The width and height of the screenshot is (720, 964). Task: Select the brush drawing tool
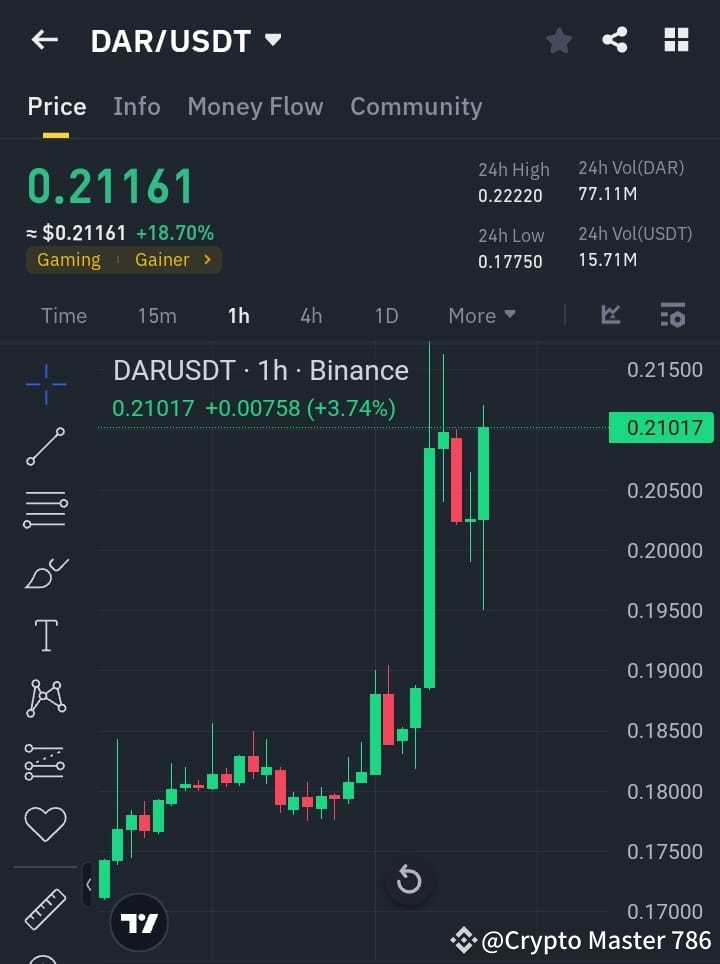[45, 572]
